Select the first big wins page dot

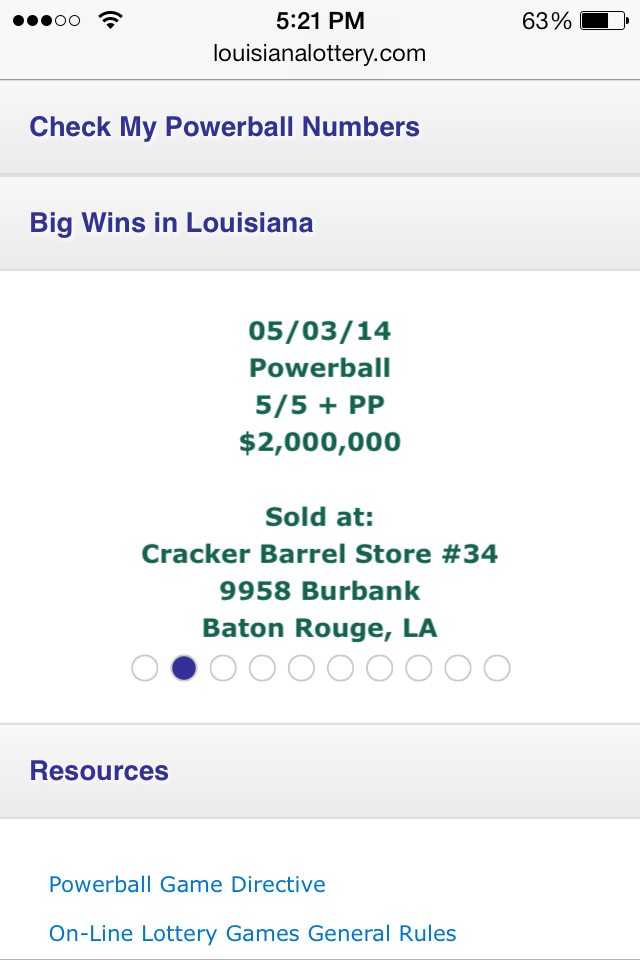click(x=145, y=668)
